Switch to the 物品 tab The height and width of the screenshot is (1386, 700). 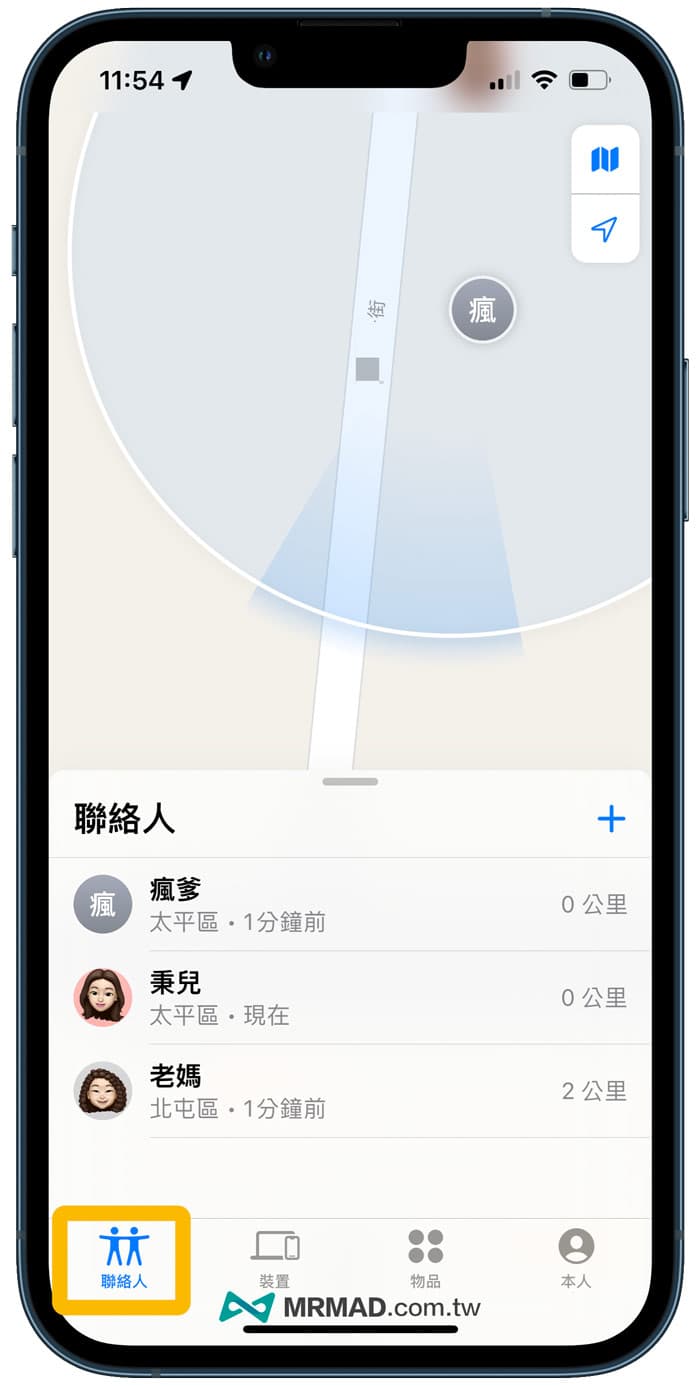[425, 1258]
